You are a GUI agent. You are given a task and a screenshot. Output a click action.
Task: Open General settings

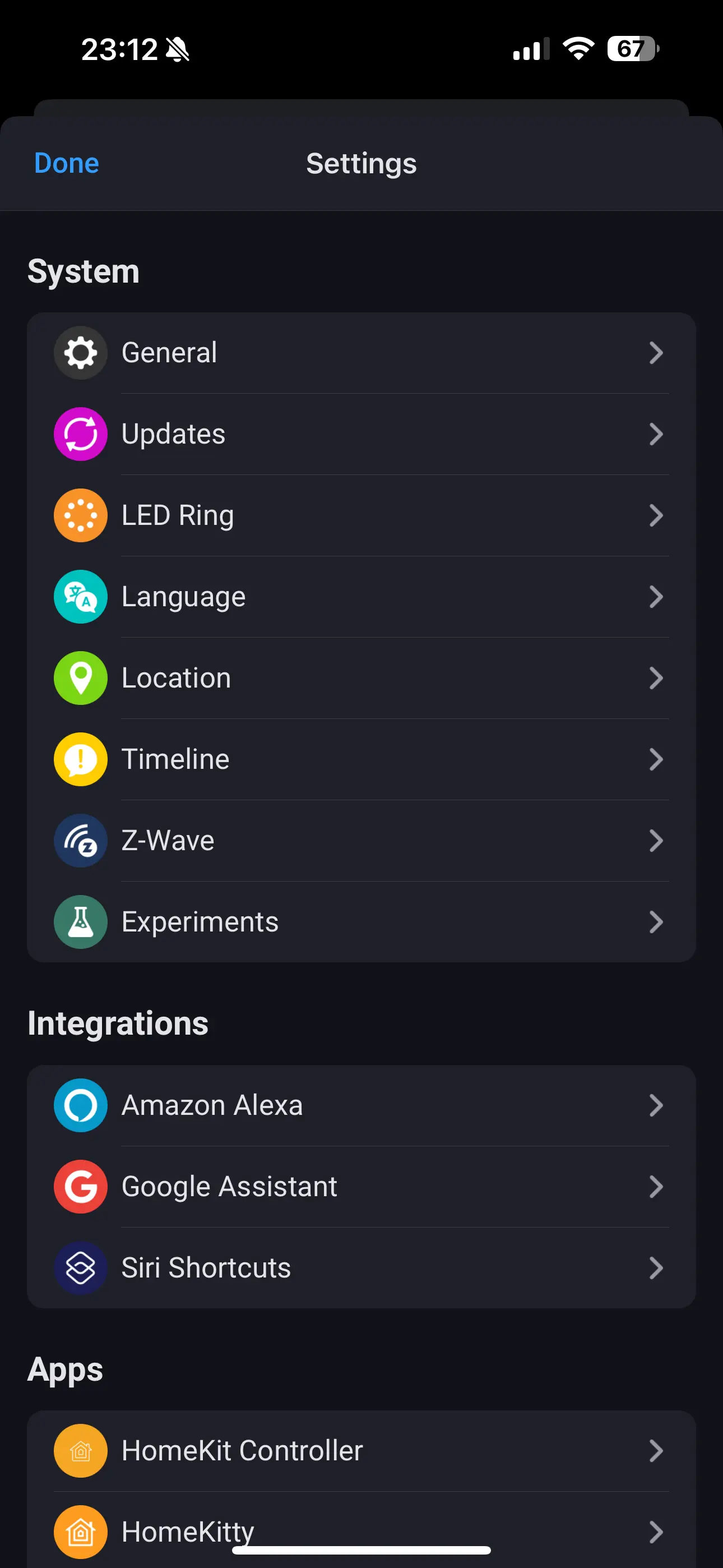tap(360, 353)
